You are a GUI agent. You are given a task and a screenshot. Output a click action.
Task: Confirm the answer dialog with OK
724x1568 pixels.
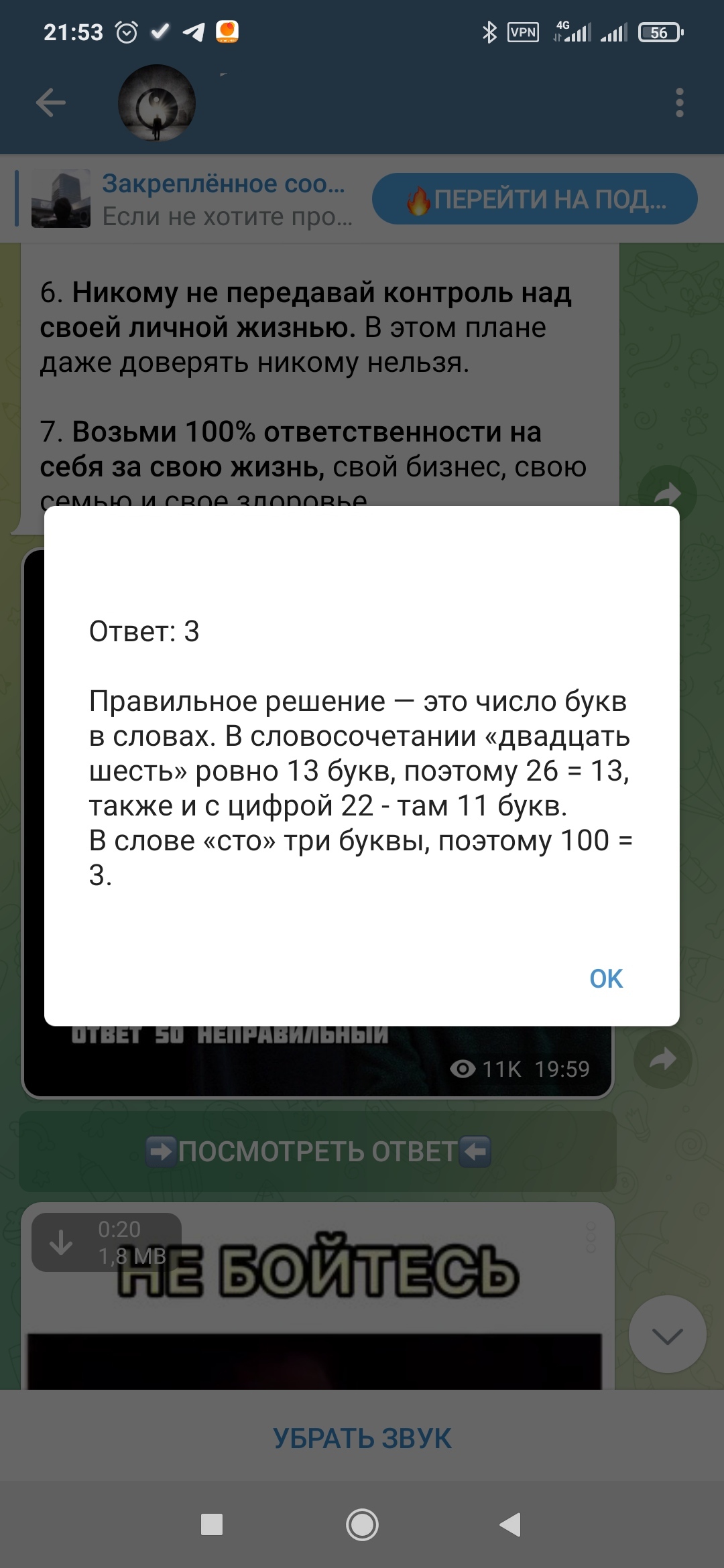pyautogui.click(x=606, y=979)
